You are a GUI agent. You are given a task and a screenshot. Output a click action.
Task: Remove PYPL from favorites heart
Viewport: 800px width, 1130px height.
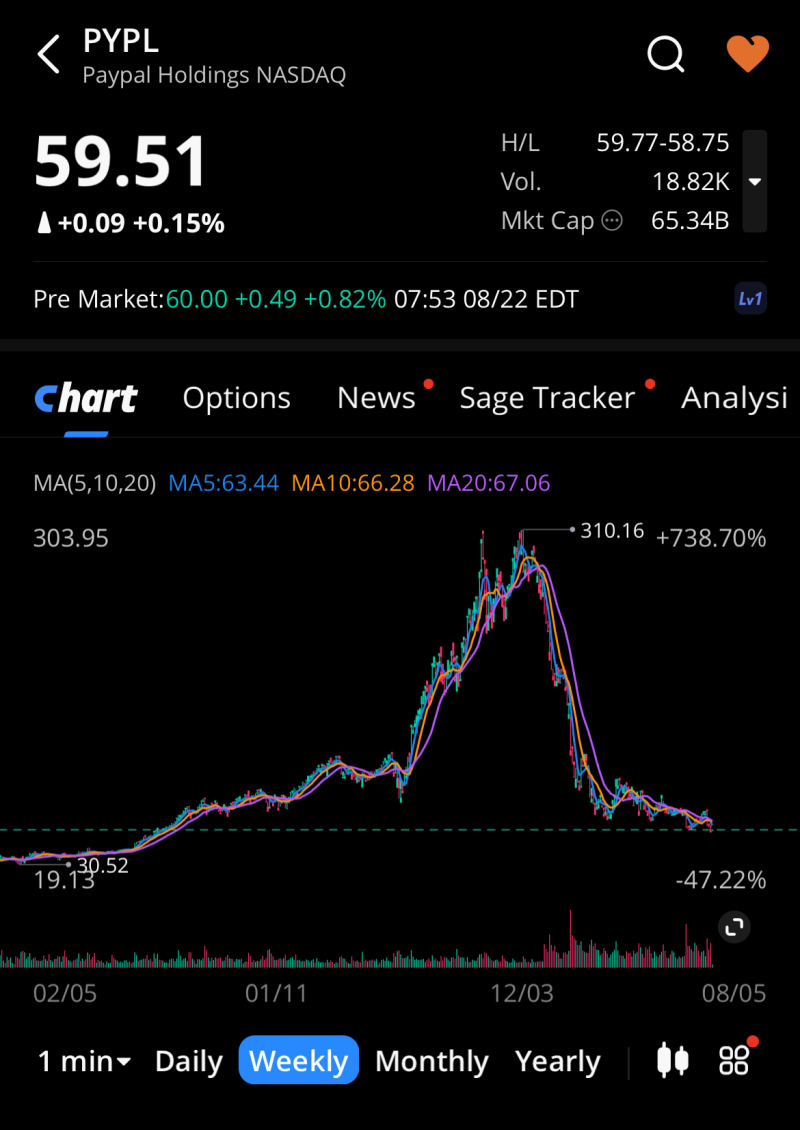747,54
